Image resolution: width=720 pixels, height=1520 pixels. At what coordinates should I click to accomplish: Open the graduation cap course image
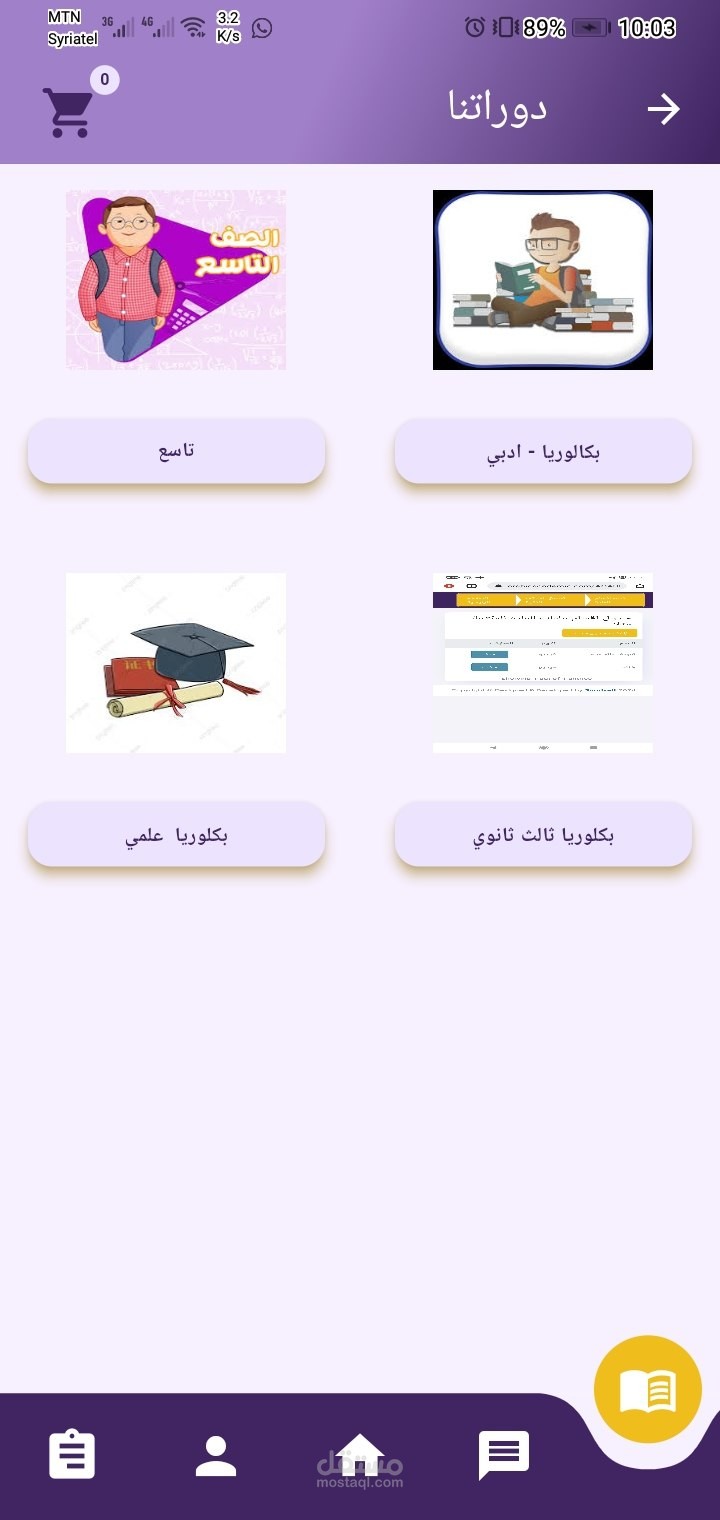(176, 663)
